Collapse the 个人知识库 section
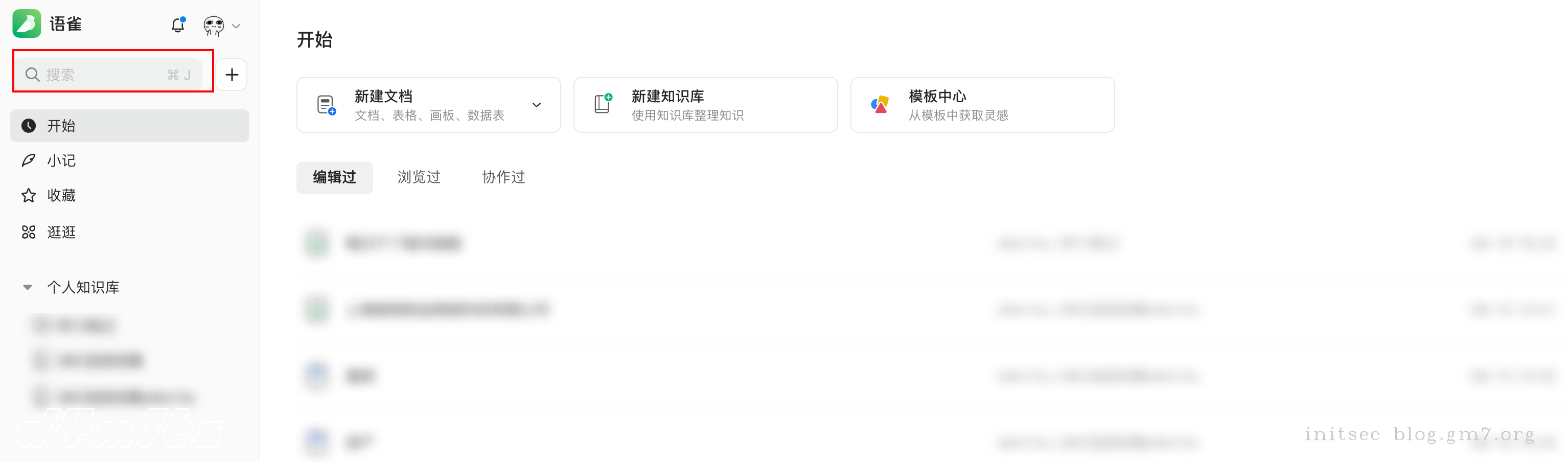Screen dimensions: 1568x462 coord(28,287)
